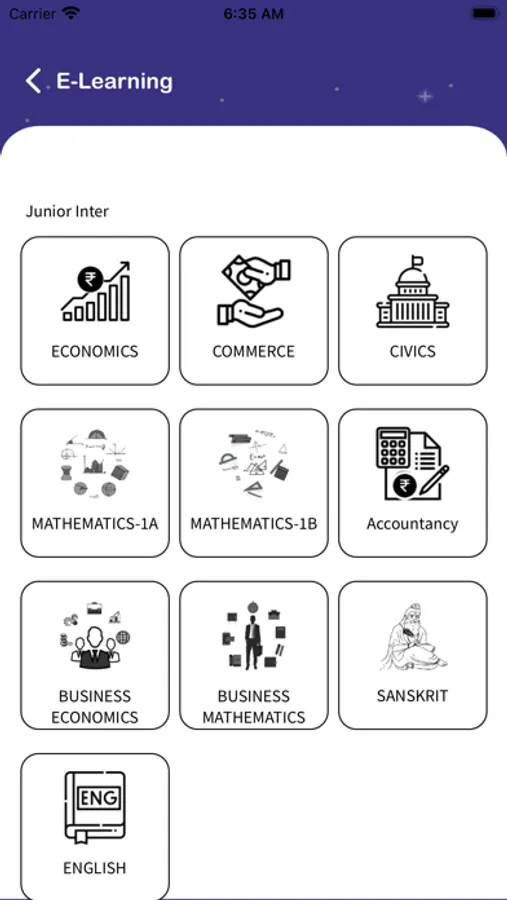This screenshot has width=507, height=900.
Task: Open the SANSKRIT subject
Action: tap(413, 655)
